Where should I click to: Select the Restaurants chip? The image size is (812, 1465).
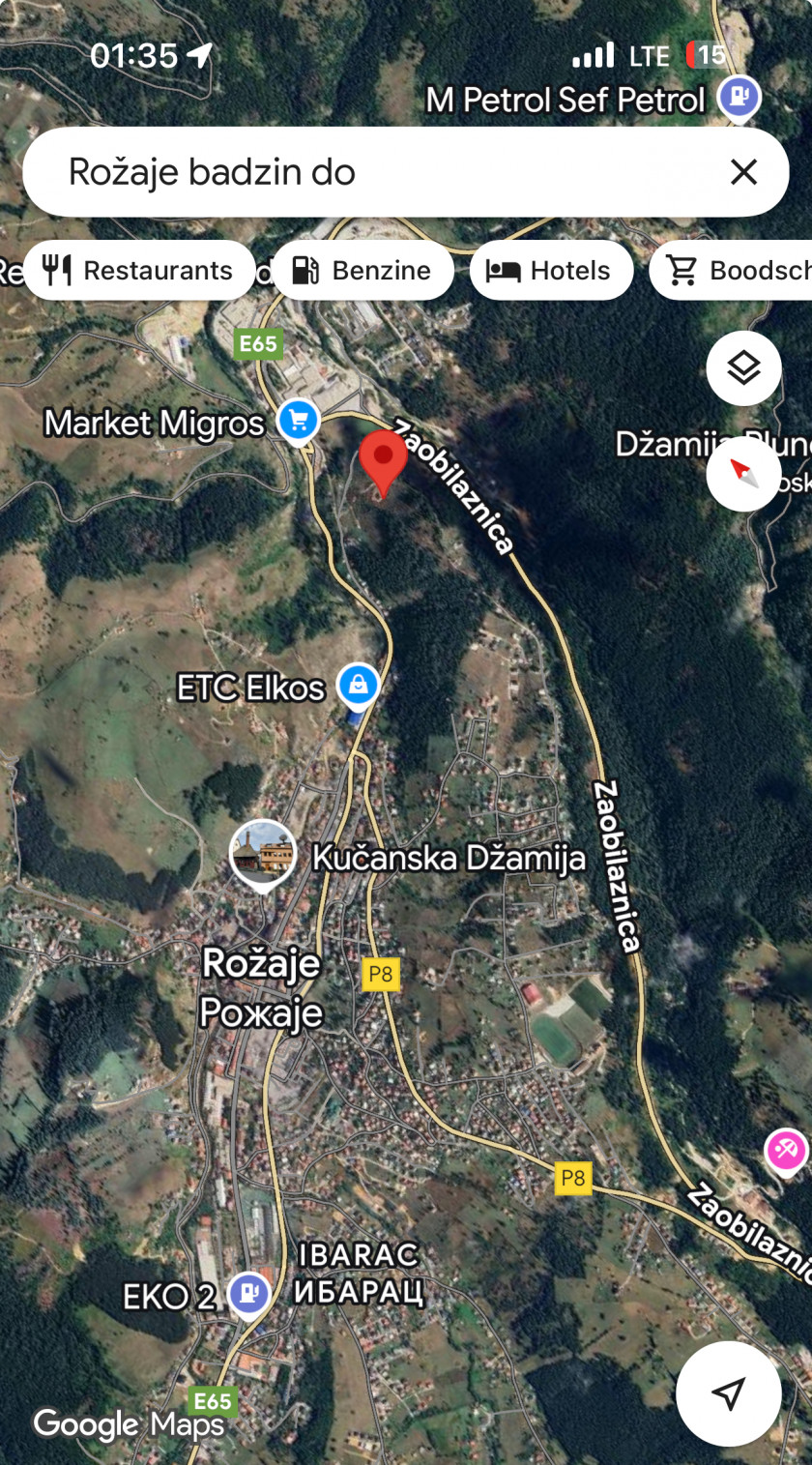click(x=140, y=270)
